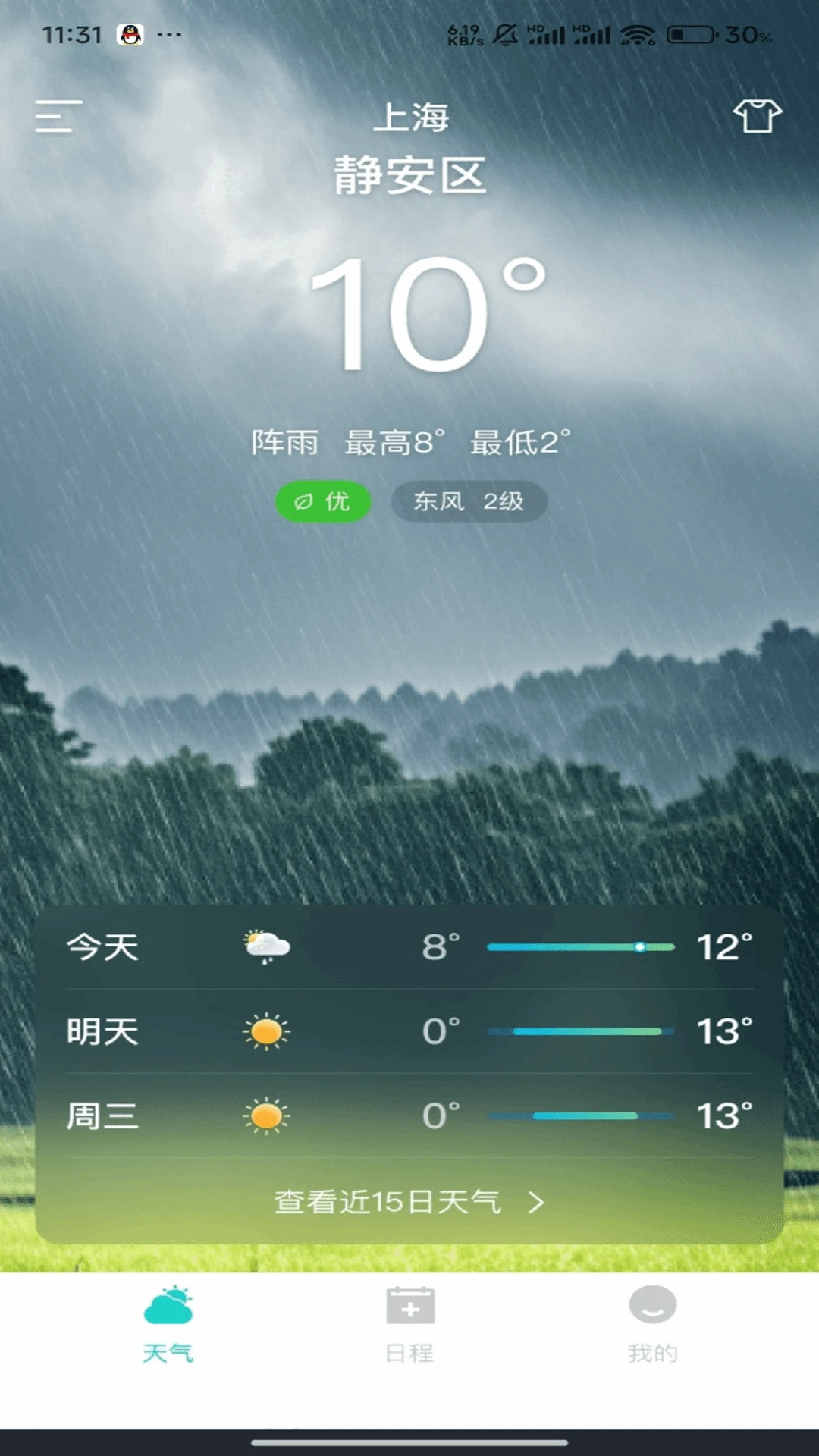Tap the 东风 2级 wind chip
This screenshot has height=1456, width=819.
click(469, 501)
